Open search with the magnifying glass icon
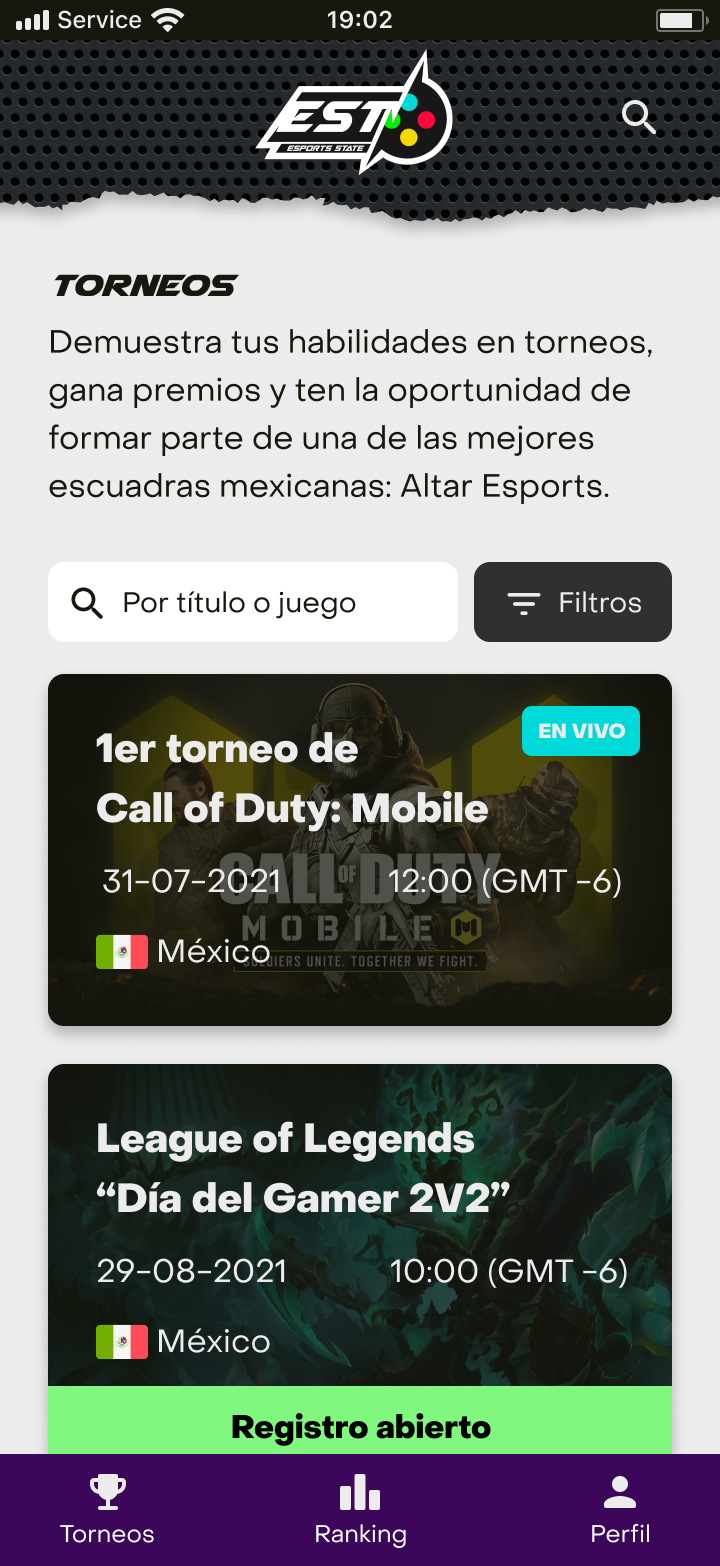The height and width of the screenshot is (1566, 720). [639, 117]
